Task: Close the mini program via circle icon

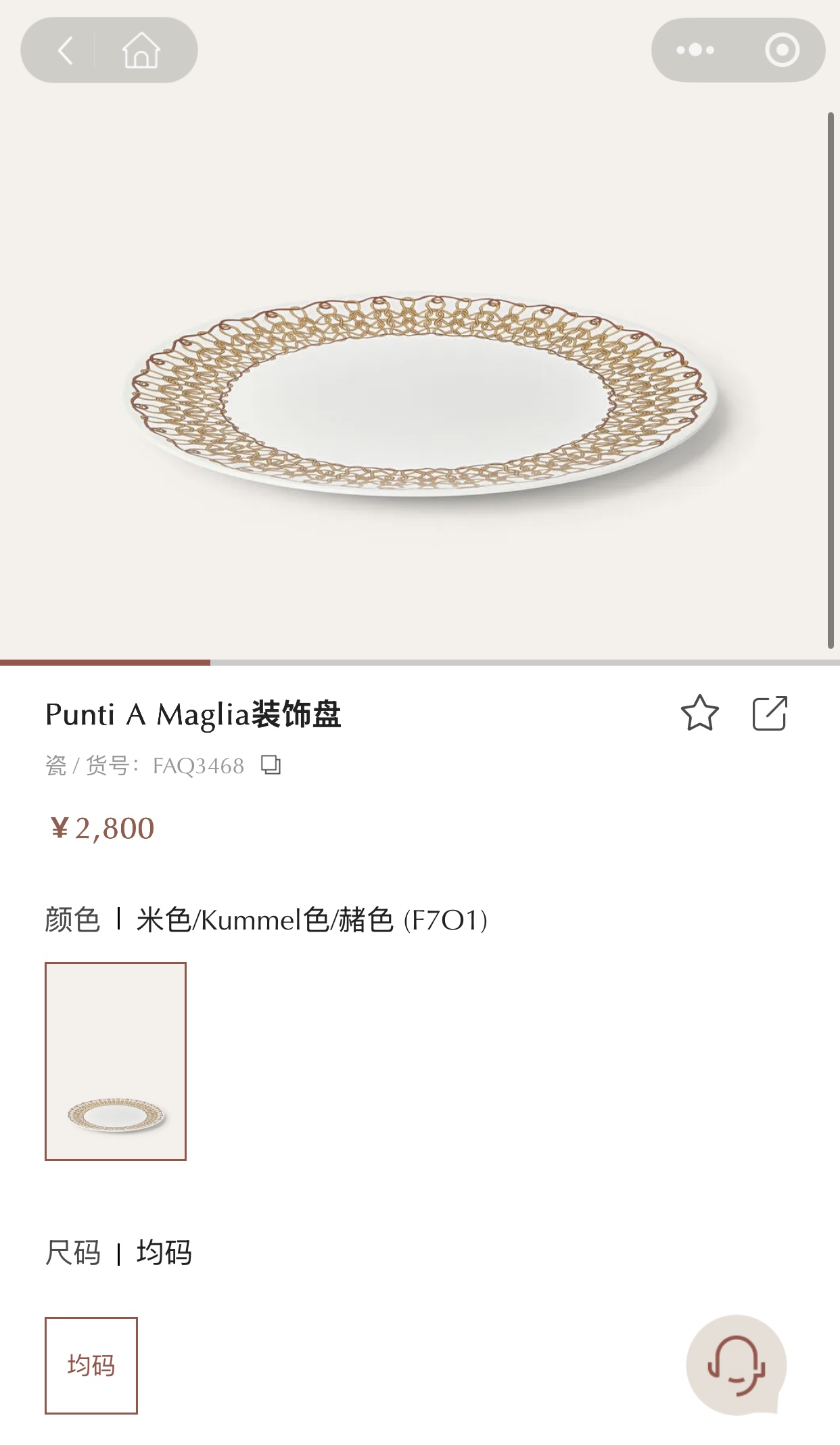Action: pos(783,50)
